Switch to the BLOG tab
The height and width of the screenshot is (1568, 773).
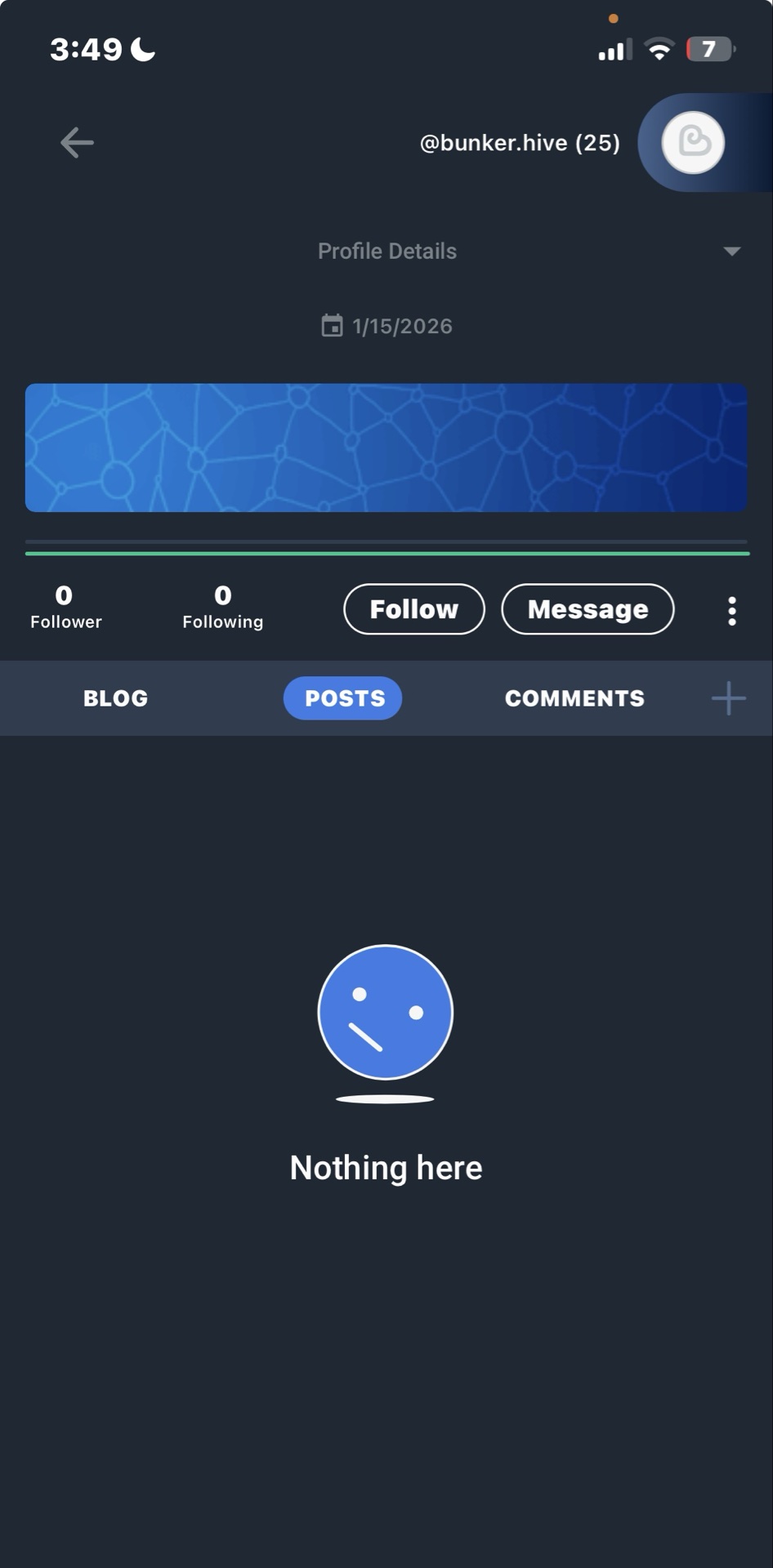tap(115, 698)
